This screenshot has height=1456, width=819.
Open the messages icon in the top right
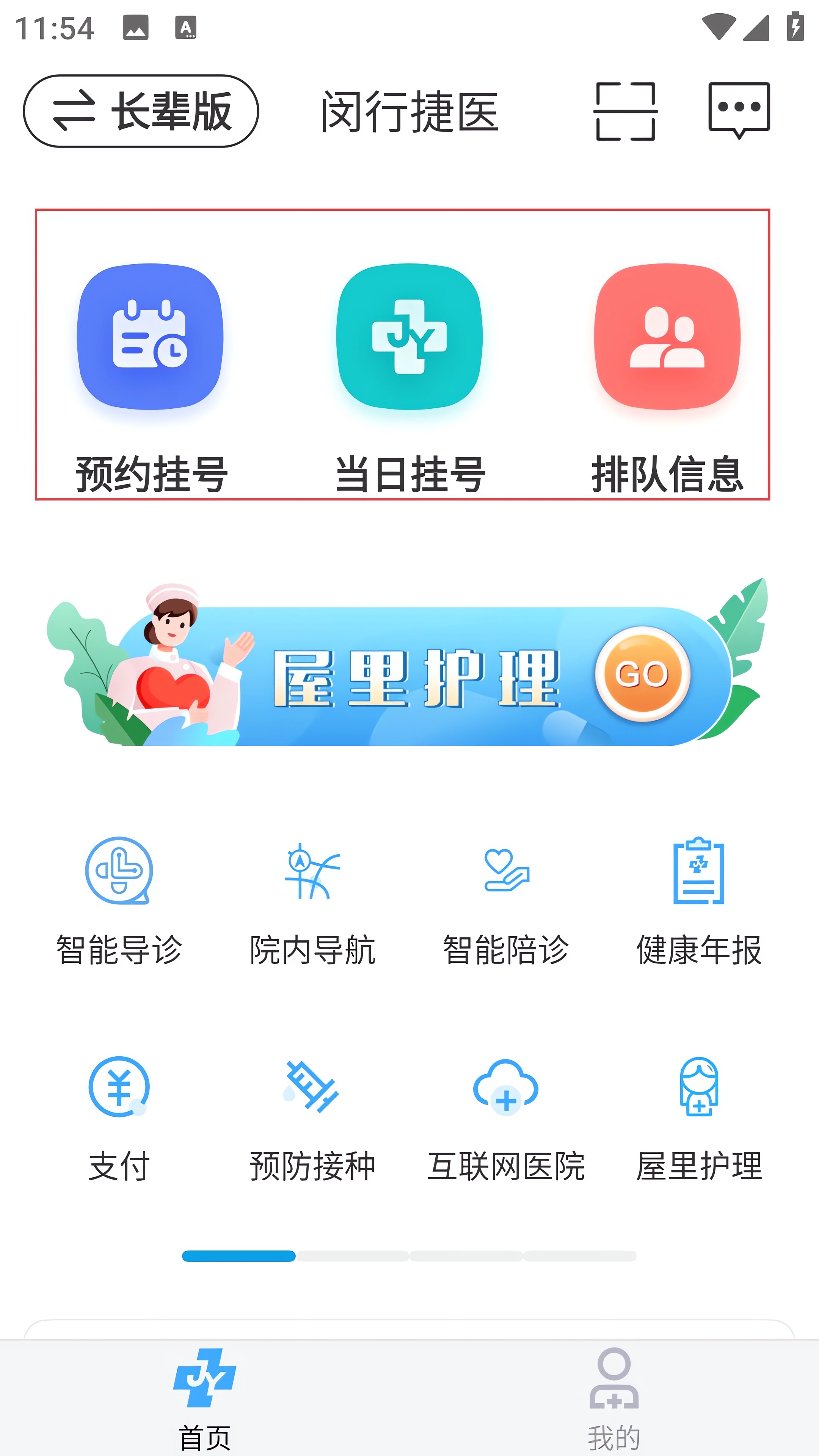pos(737,111)
